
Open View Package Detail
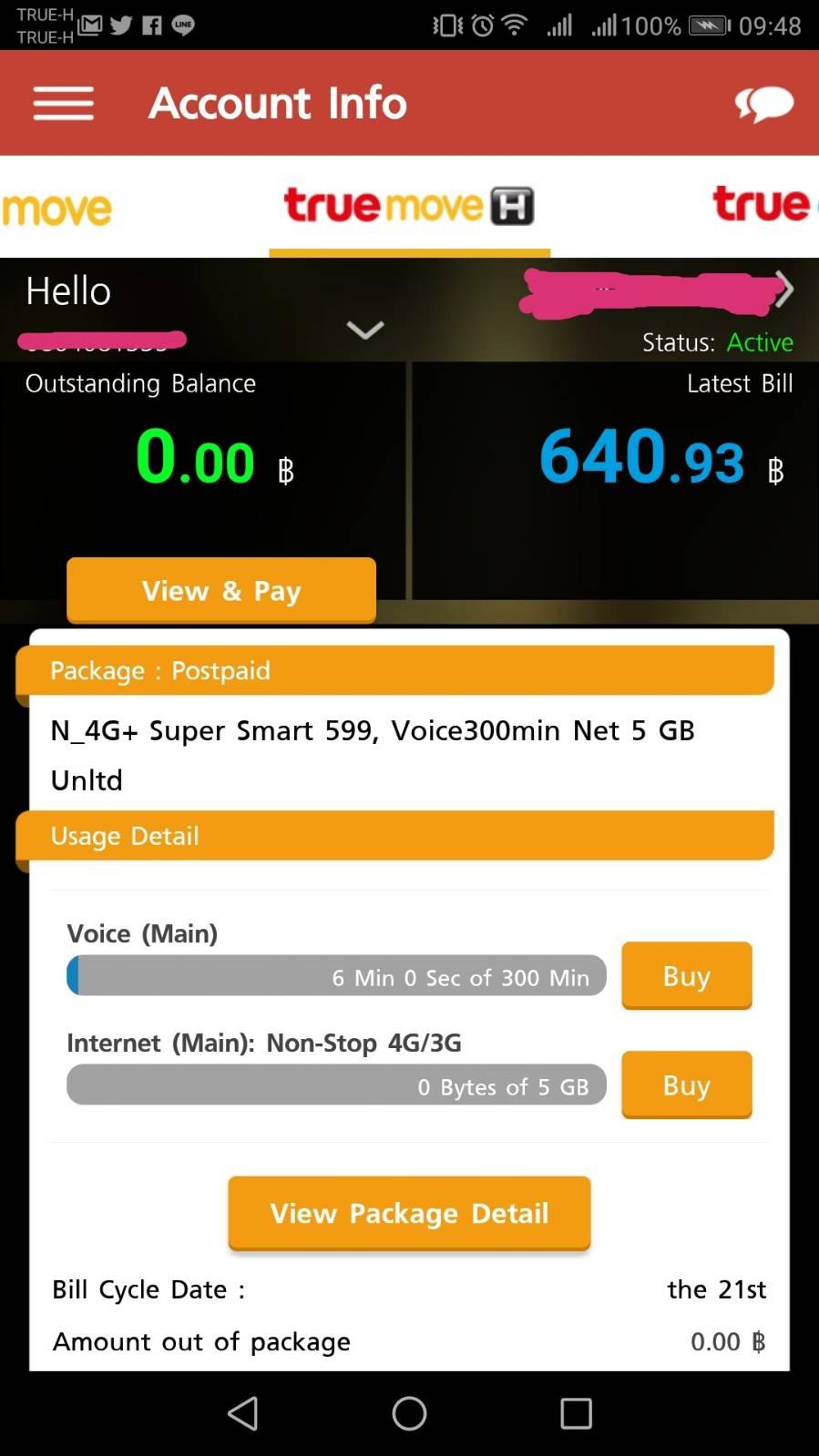click(x=409, y=1213)
